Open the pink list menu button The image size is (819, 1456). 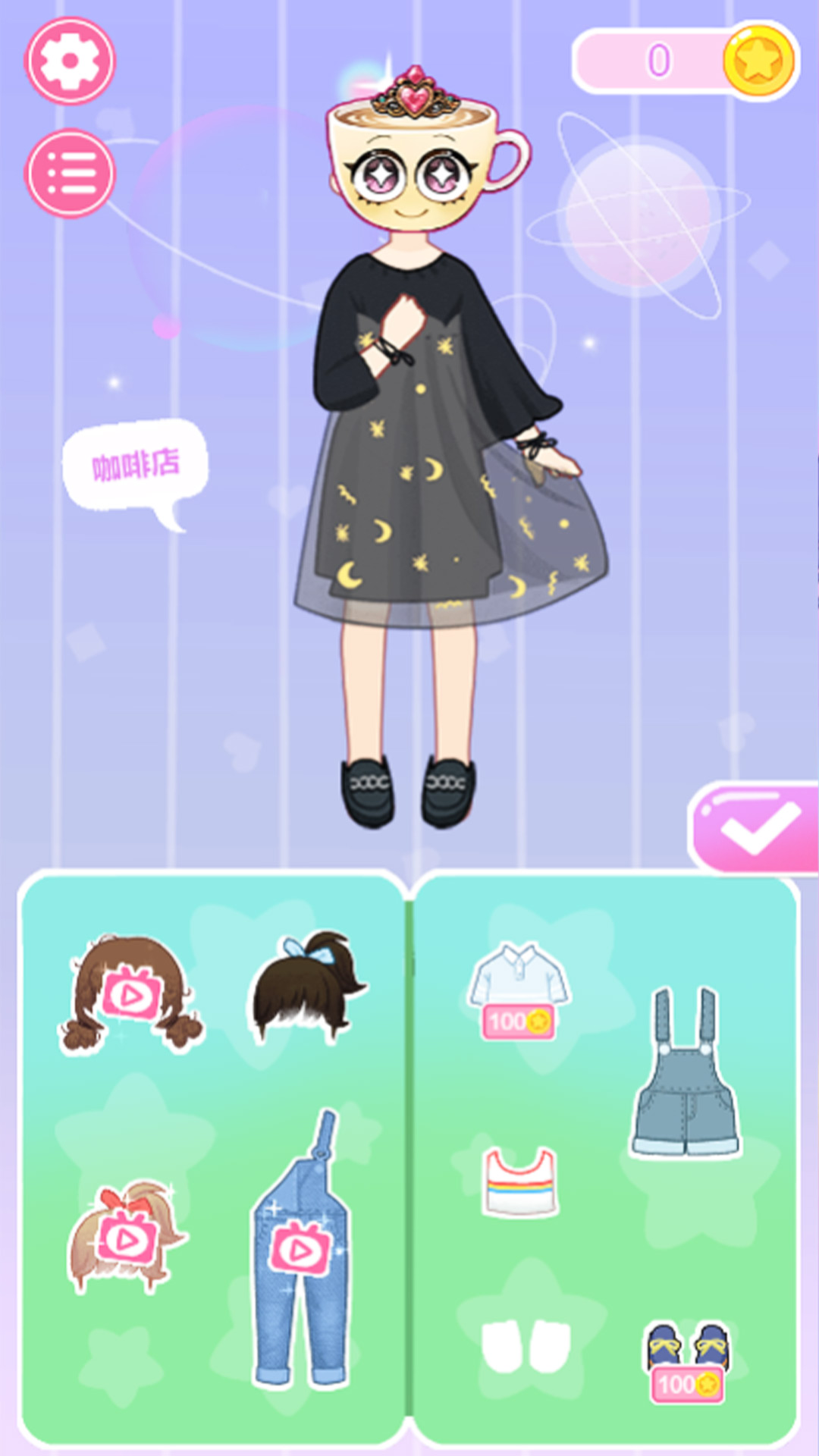70,174
